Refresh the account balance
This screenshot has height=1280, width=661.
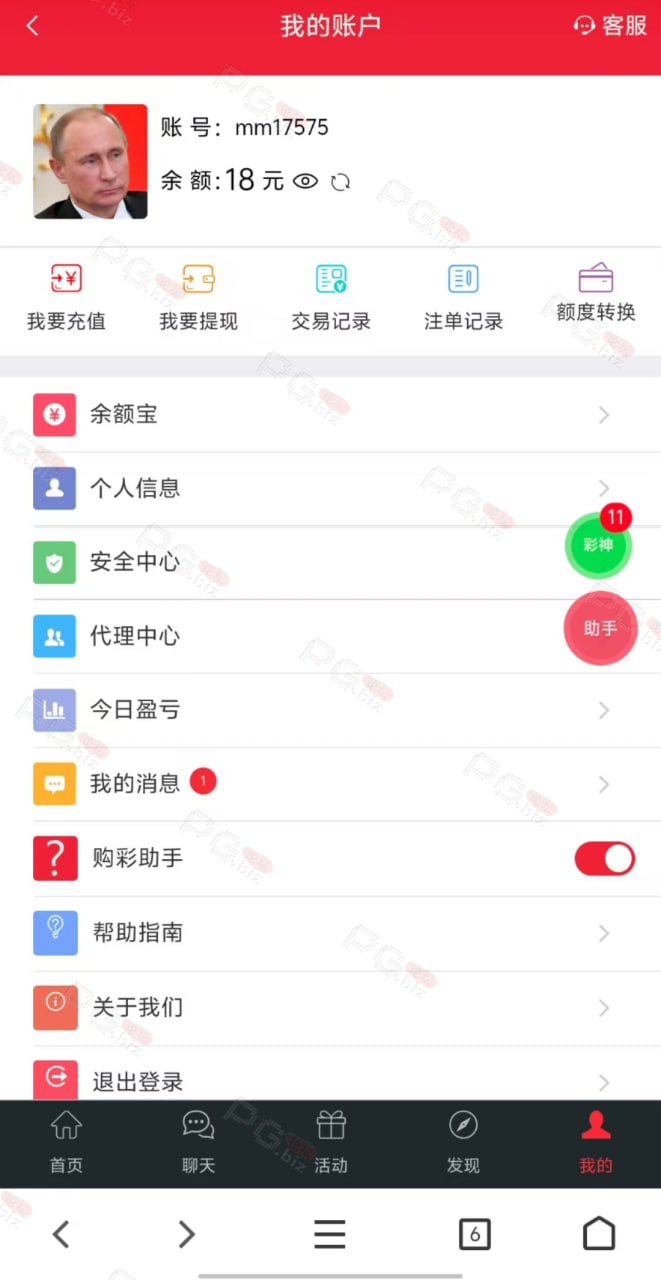click(x=341, y=181)
